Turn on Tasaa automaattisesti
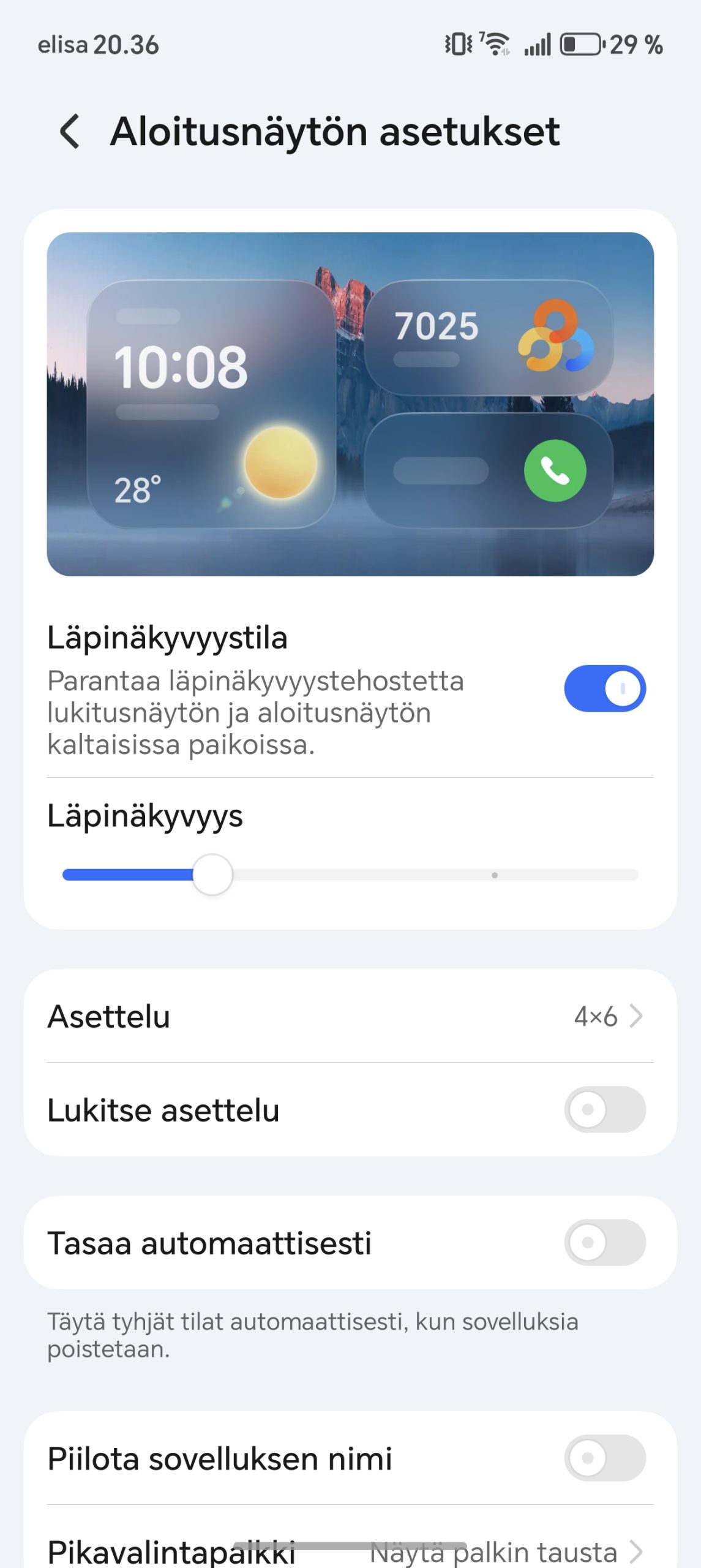701x1568 pixels. [604, 1242]
